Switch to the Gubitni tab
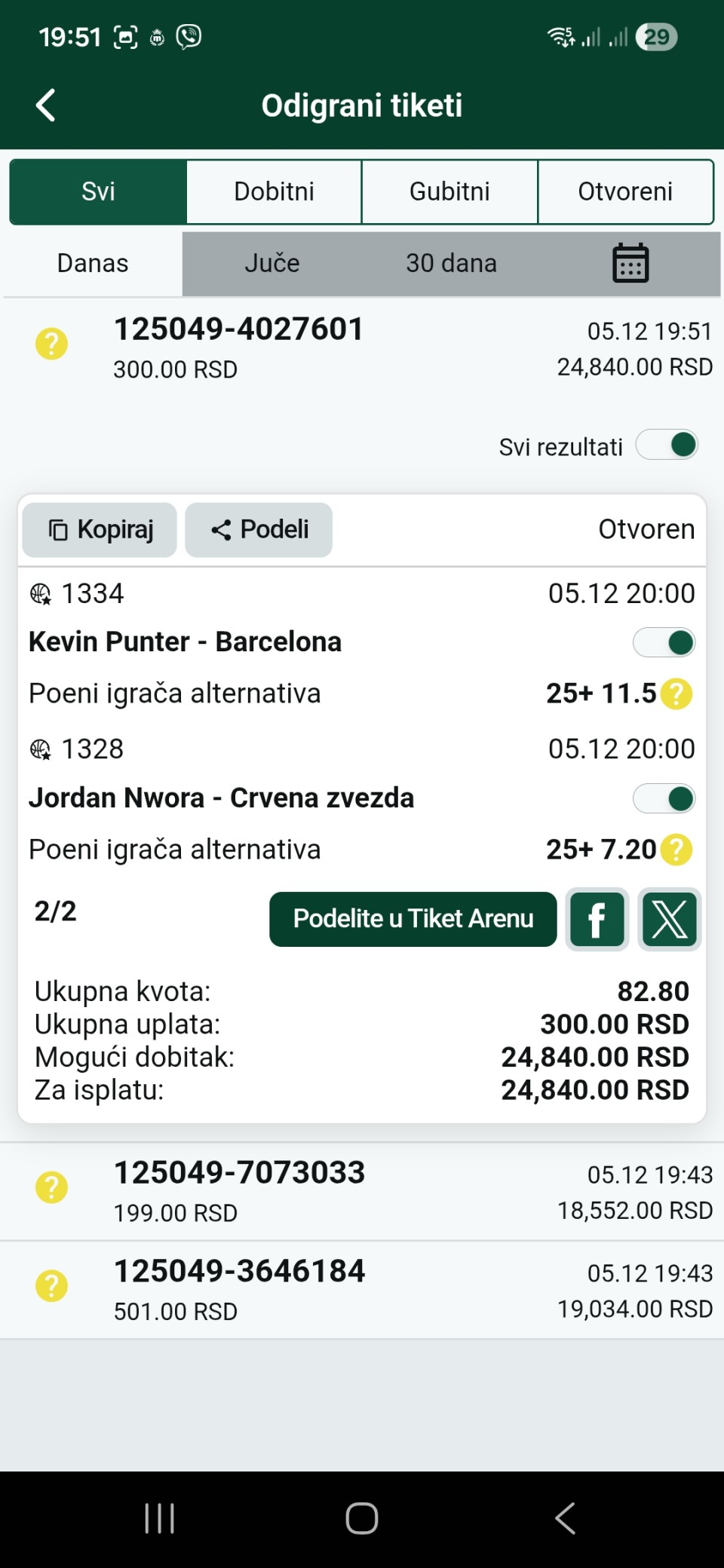The image size is (724, 1568). 449,191
